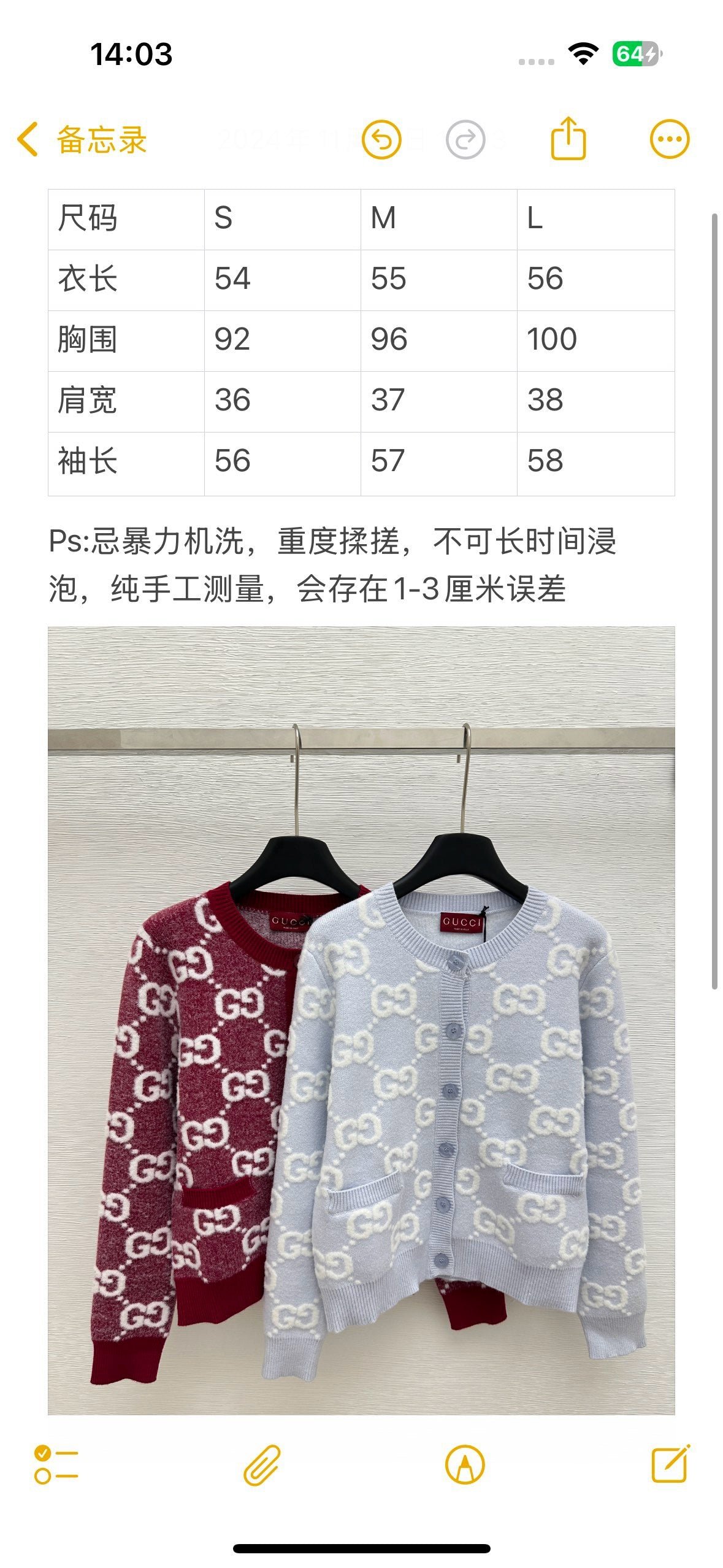Open the markup pen tool
The height and width of the screenshot is (1568, 723).
(x=465, y=1464)
